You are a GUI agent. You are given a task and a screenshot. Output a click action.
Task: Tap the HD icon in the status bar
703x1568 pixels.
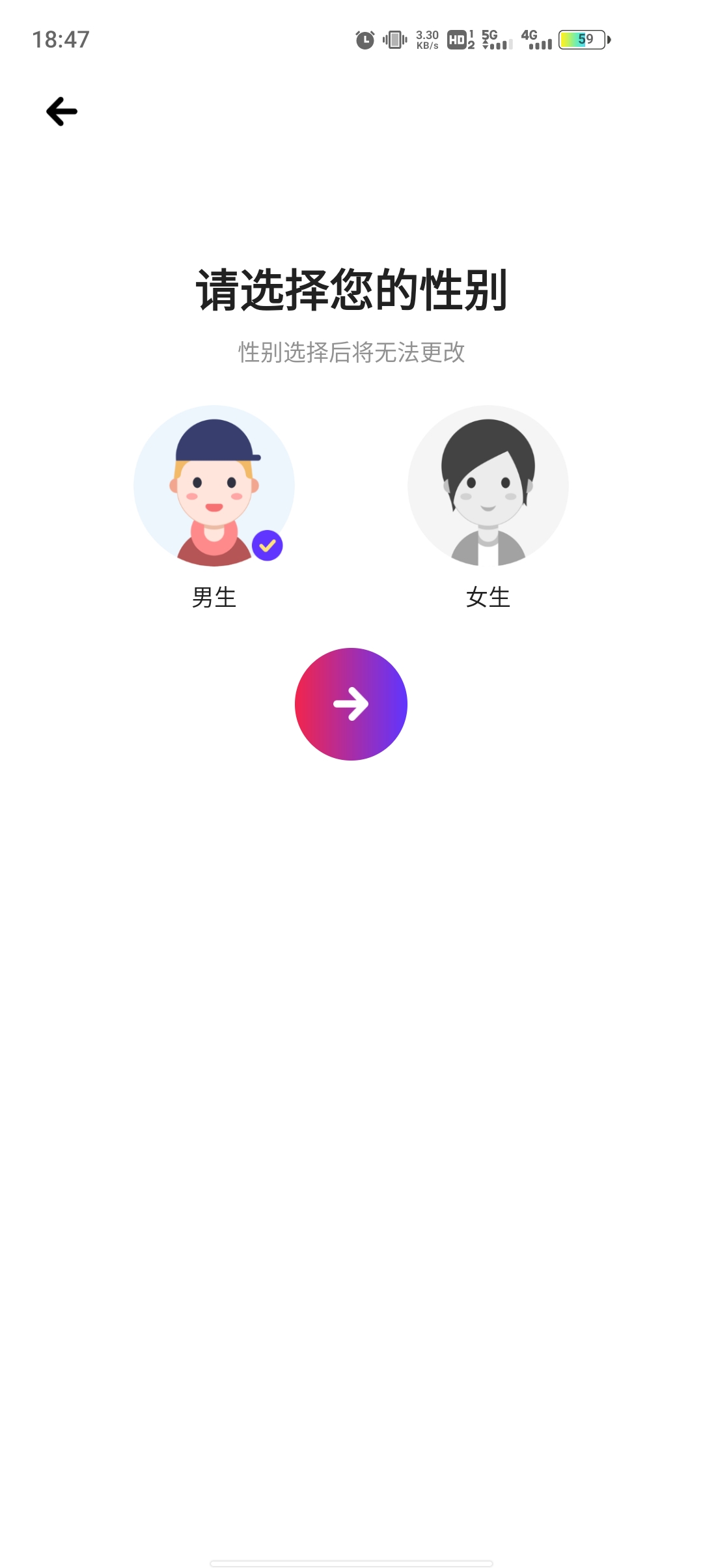tap(458, 40)
